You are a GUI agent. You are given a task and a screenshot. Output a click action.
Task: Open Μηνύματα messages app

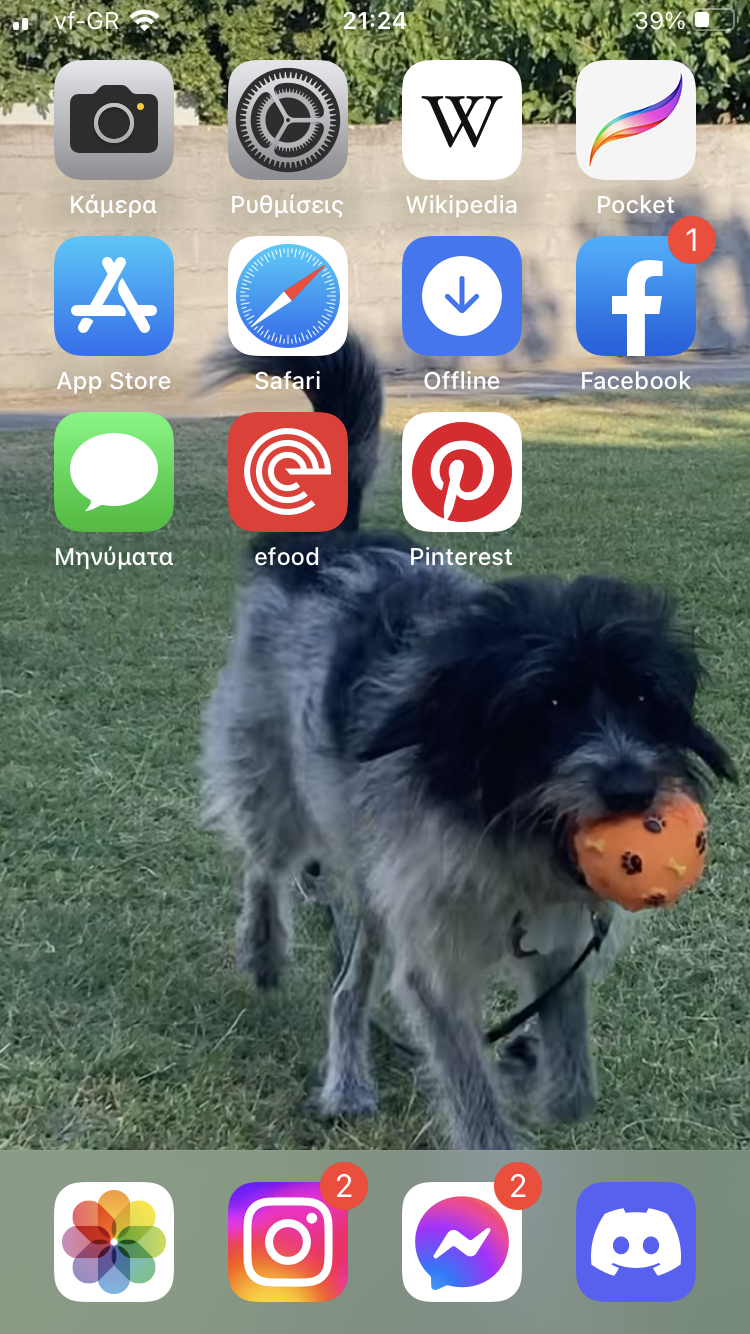coord(114,472)
